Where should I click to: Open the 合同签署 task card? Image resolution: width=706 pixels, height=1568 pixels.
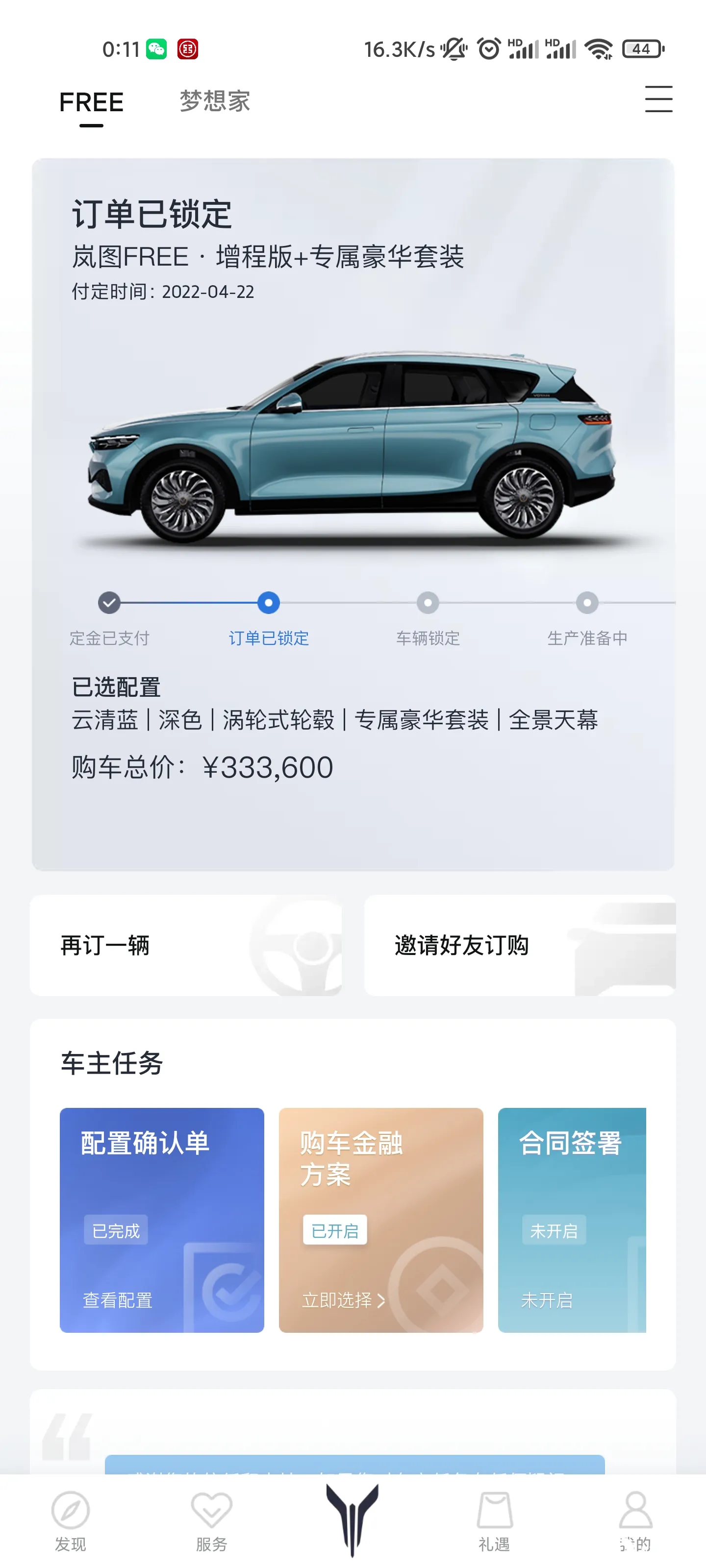(x=571, y=1219)
